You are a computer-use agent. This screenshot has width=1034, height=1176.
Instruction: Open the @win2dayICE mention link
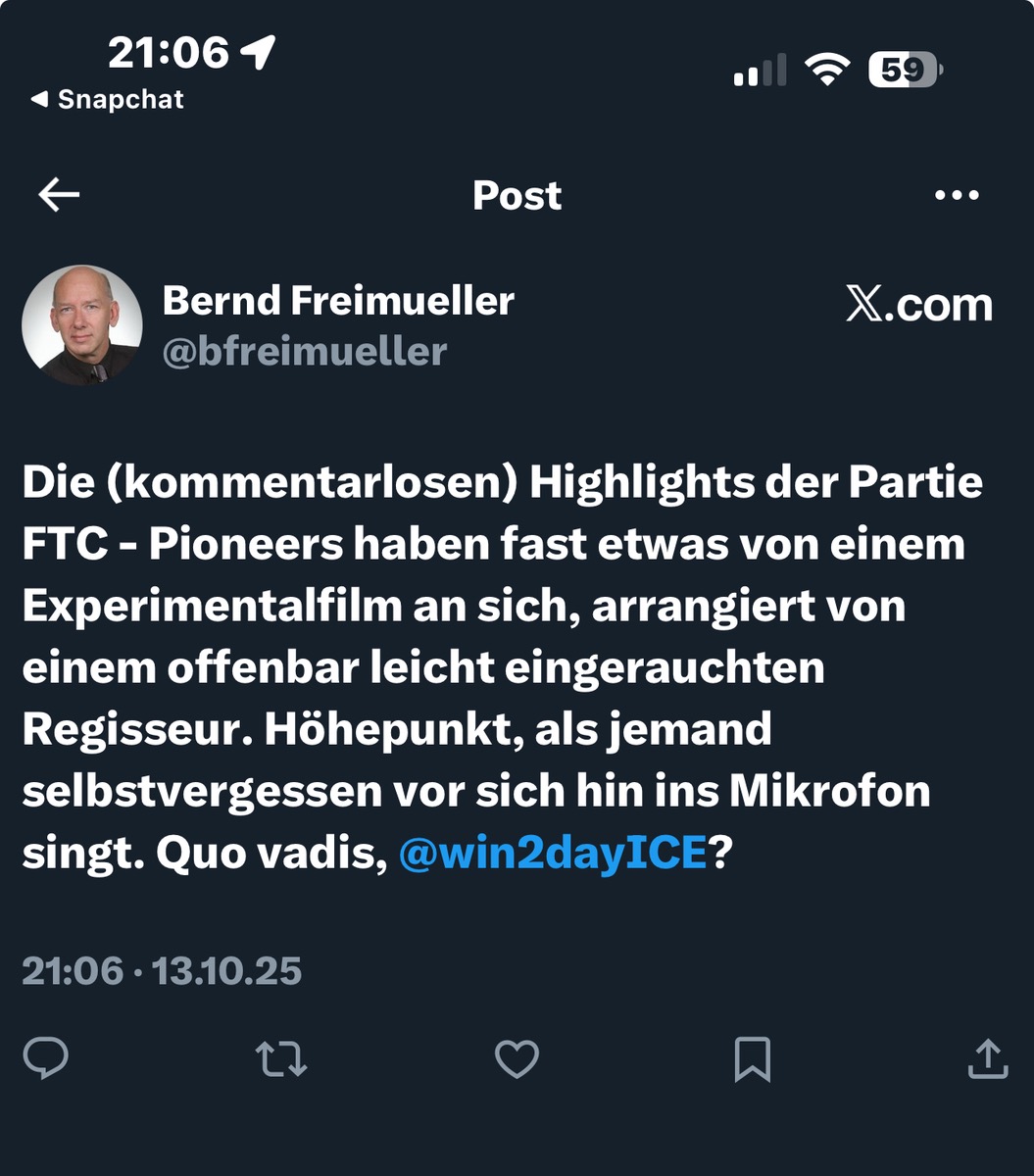tap(553, 854)
